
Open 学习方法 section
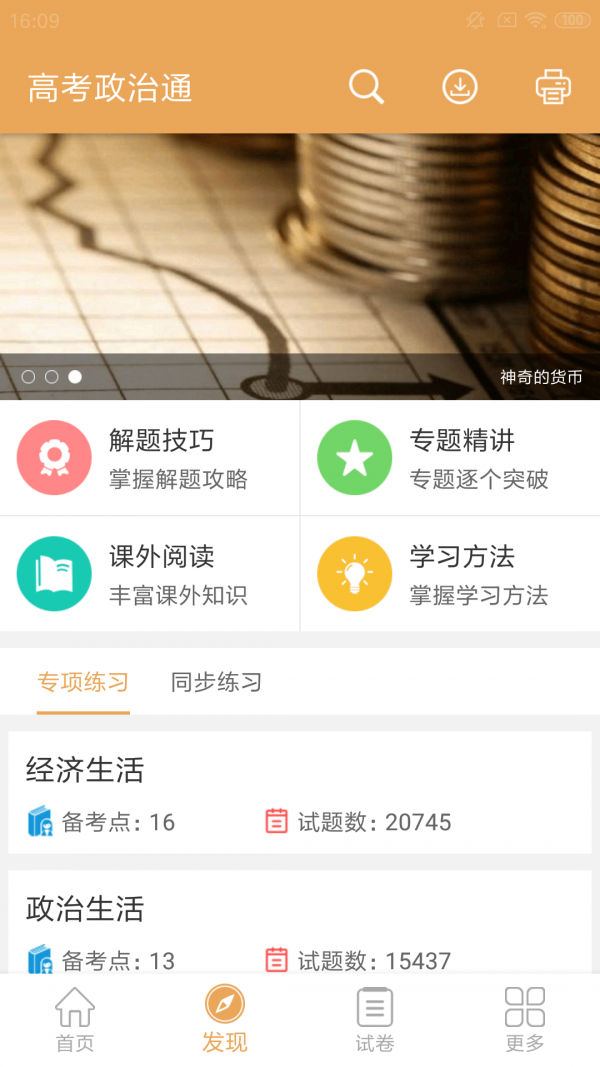[x=450, y=574]
